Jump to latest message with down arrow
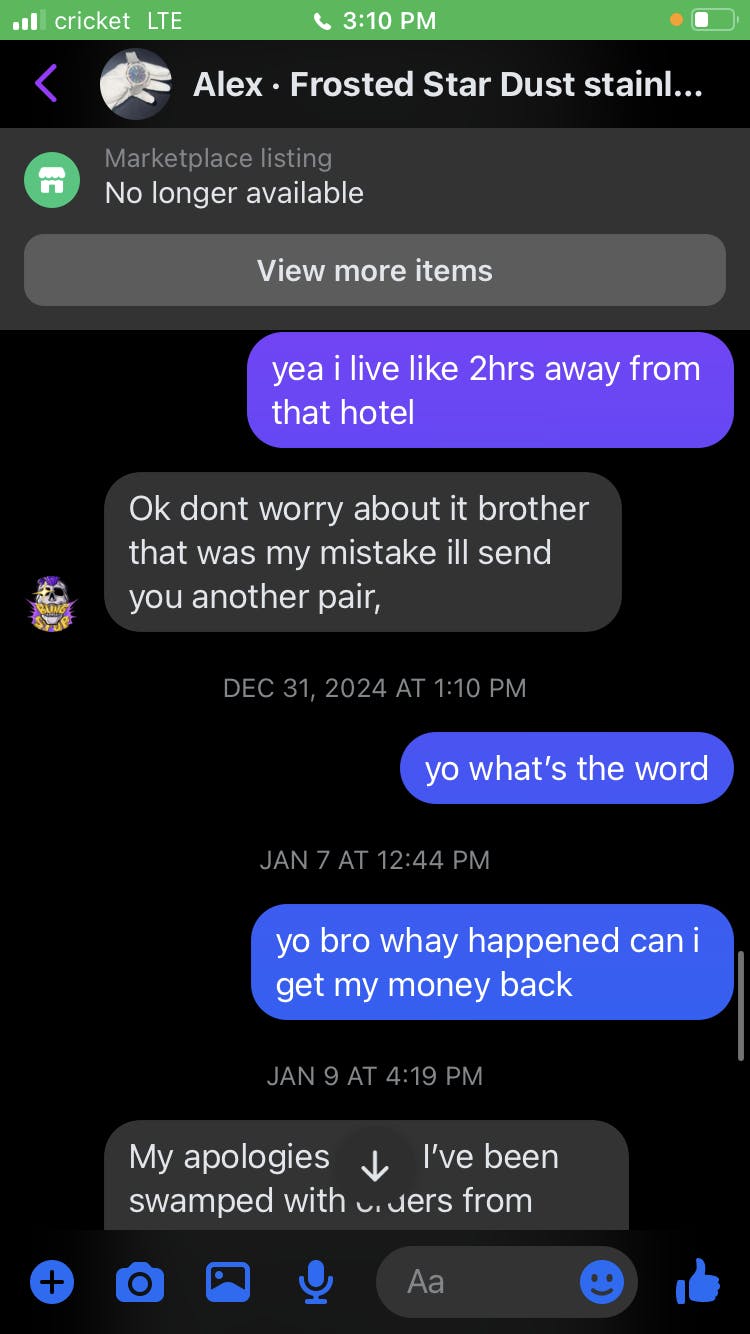 click(375, 1166)
